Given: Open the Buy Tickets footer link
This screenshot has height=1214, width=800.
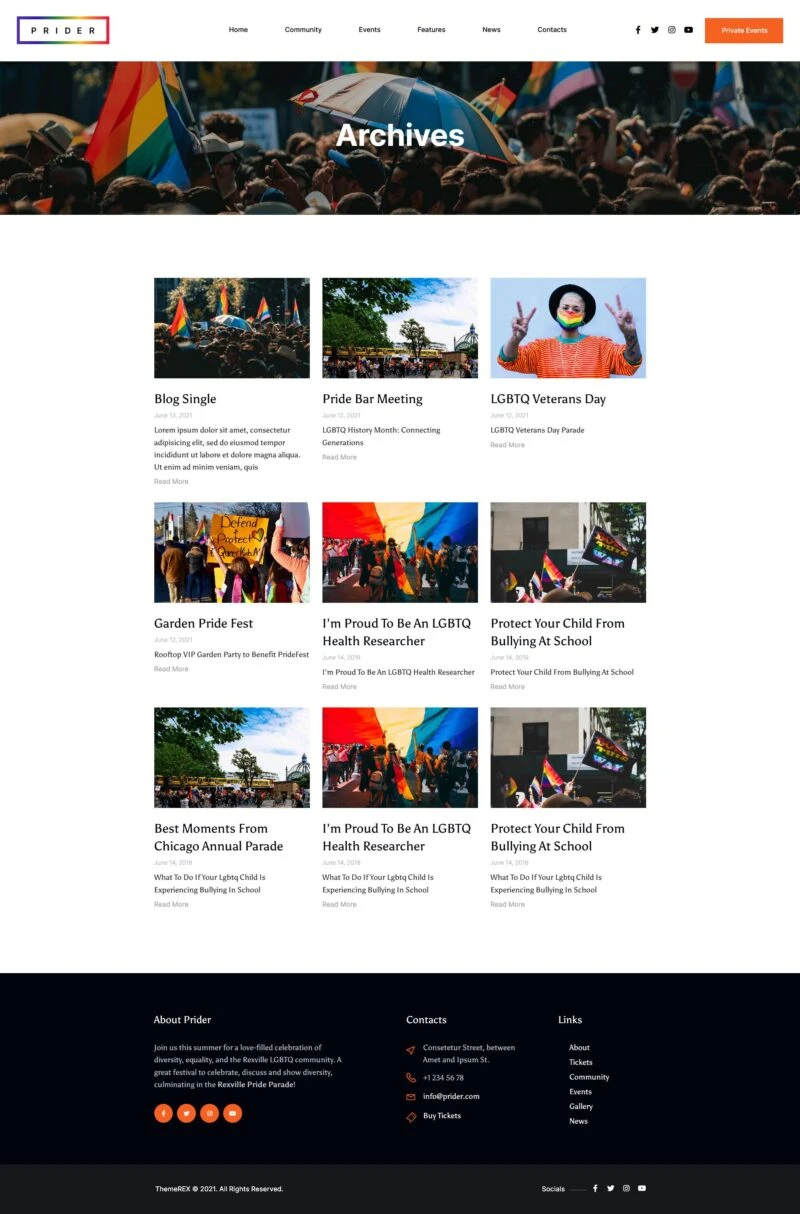Looking at the screenshot, I should tap(442, 1116).
